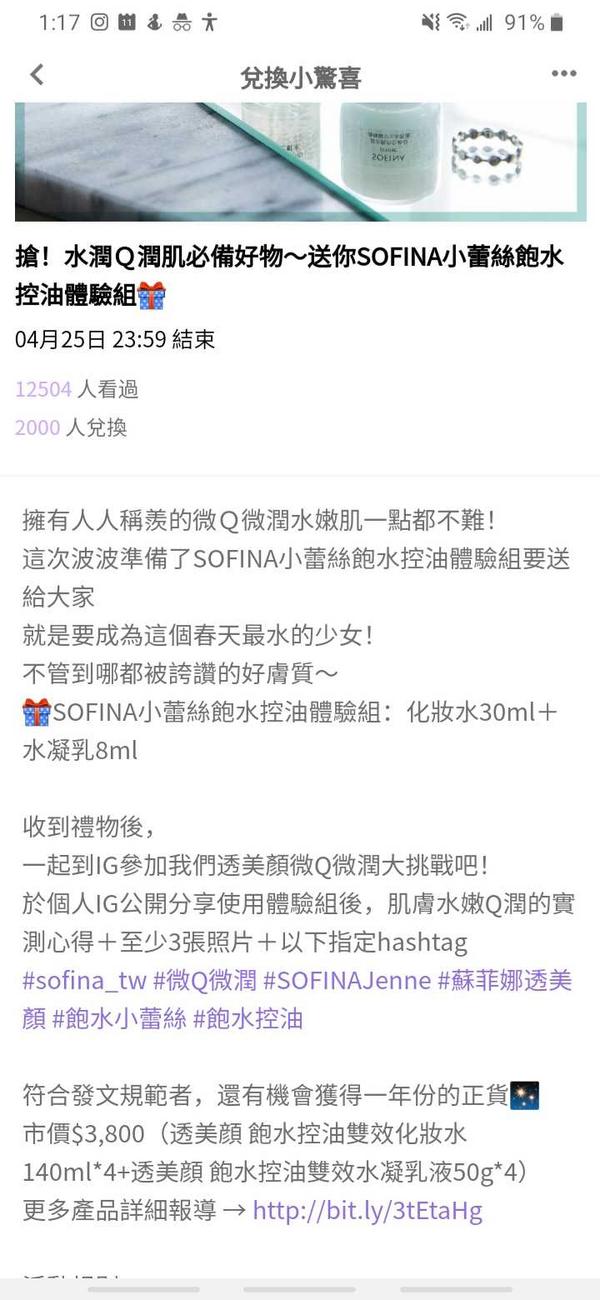Image resolution: width=600 pixels, height=1300 pixels.
Task: Open the three-dot overflow menu
Action: click(x=564, y=75)
